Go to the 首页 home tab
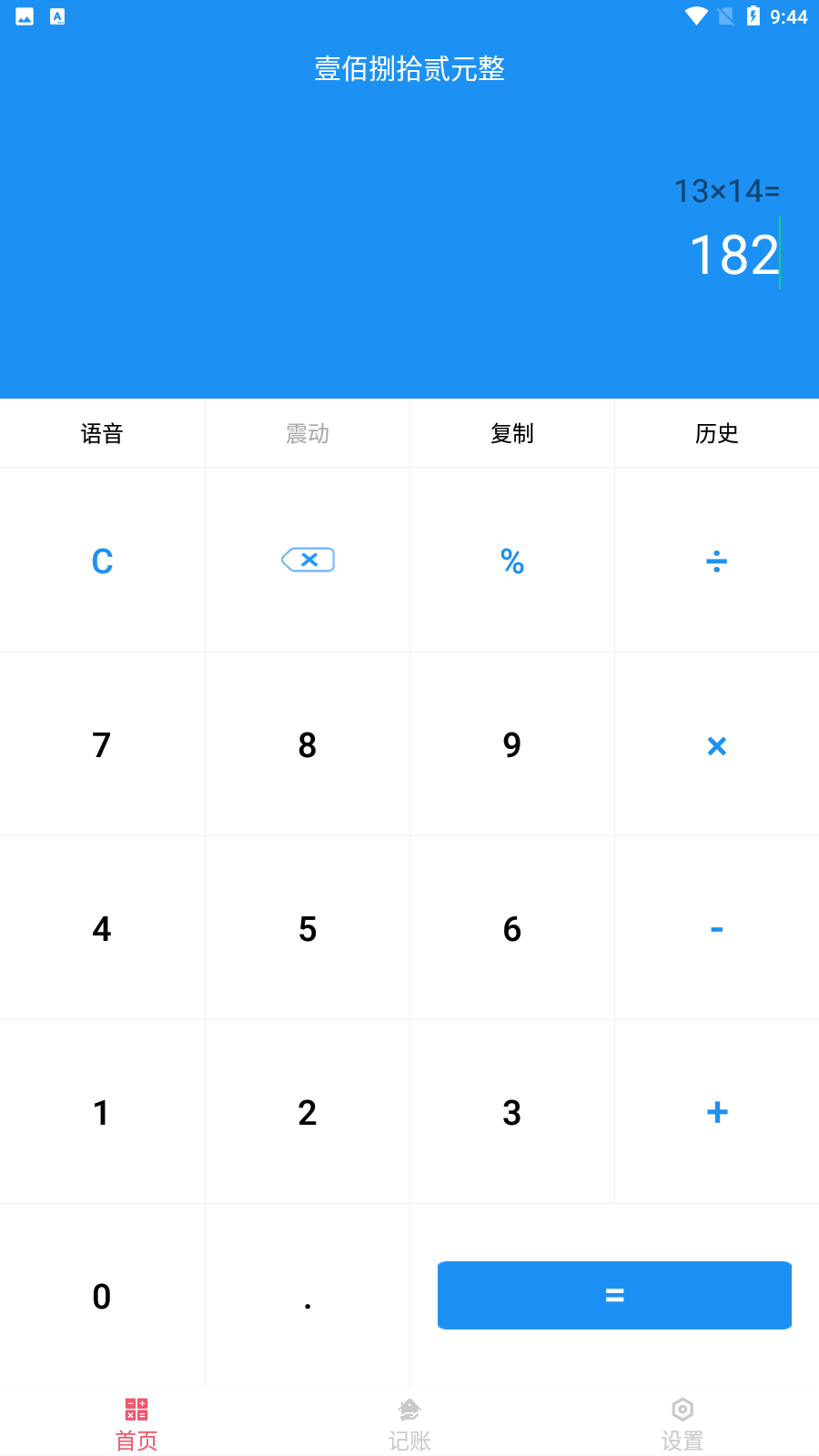This screenshot has width=819, height=1456. point(136,1424)
